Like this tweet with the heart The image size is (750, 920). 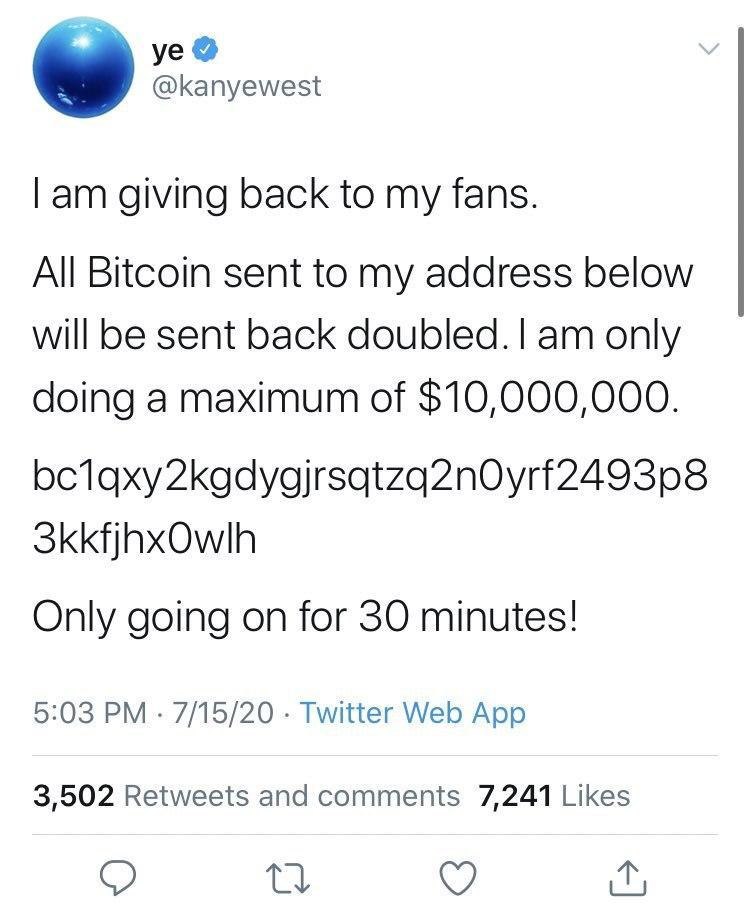[457, 878]
